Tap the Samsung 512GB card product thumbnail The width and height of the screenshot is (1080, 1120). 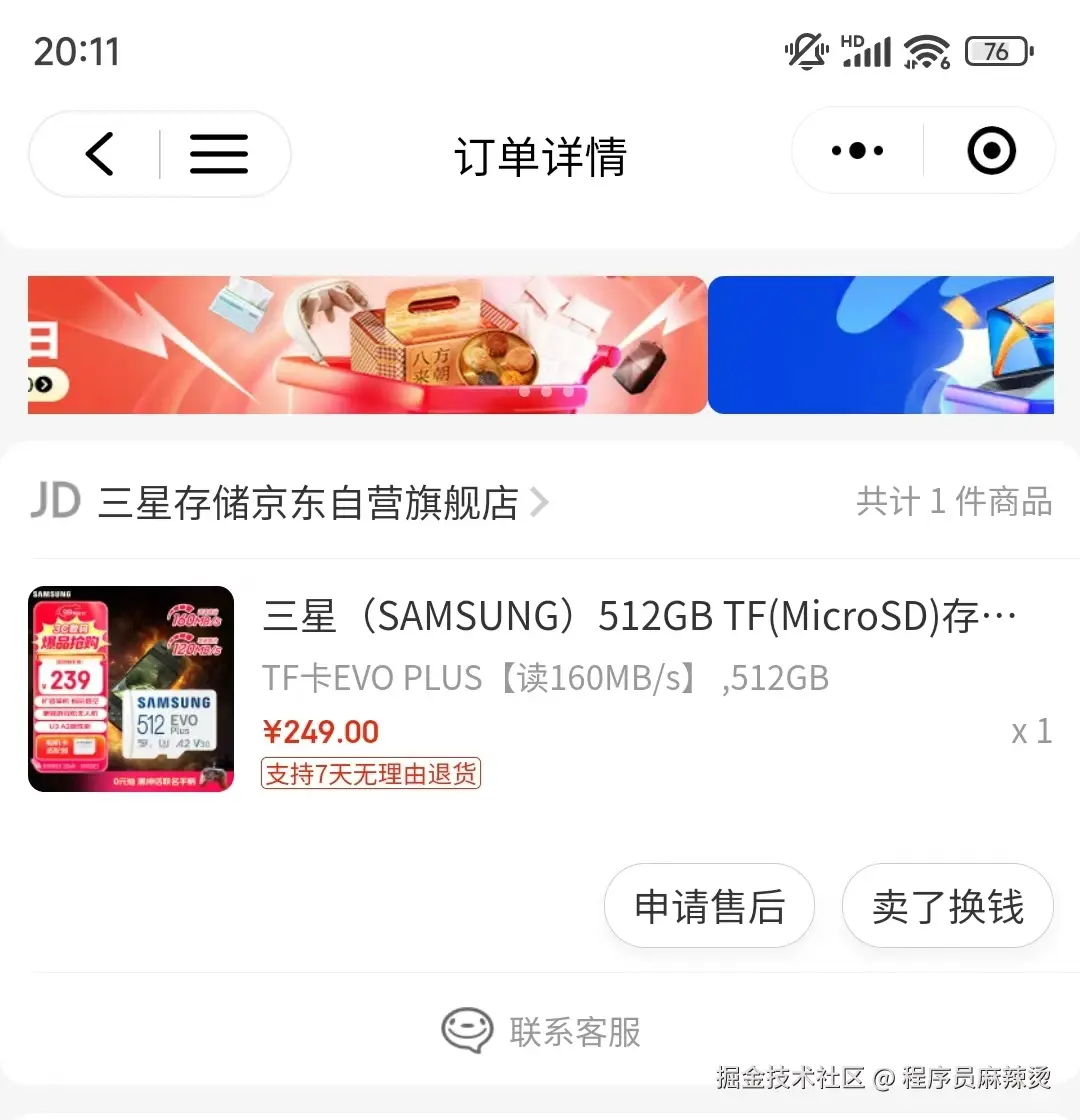(130, 687)
